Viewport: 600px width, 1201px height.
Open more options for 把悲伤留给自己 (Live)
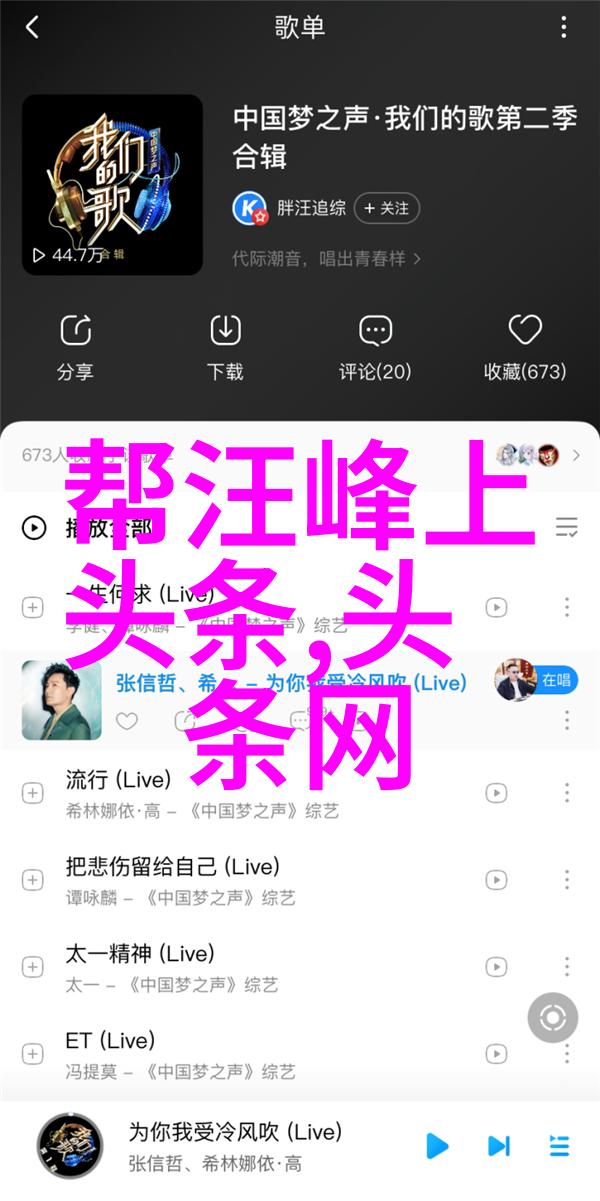[567, 880]
